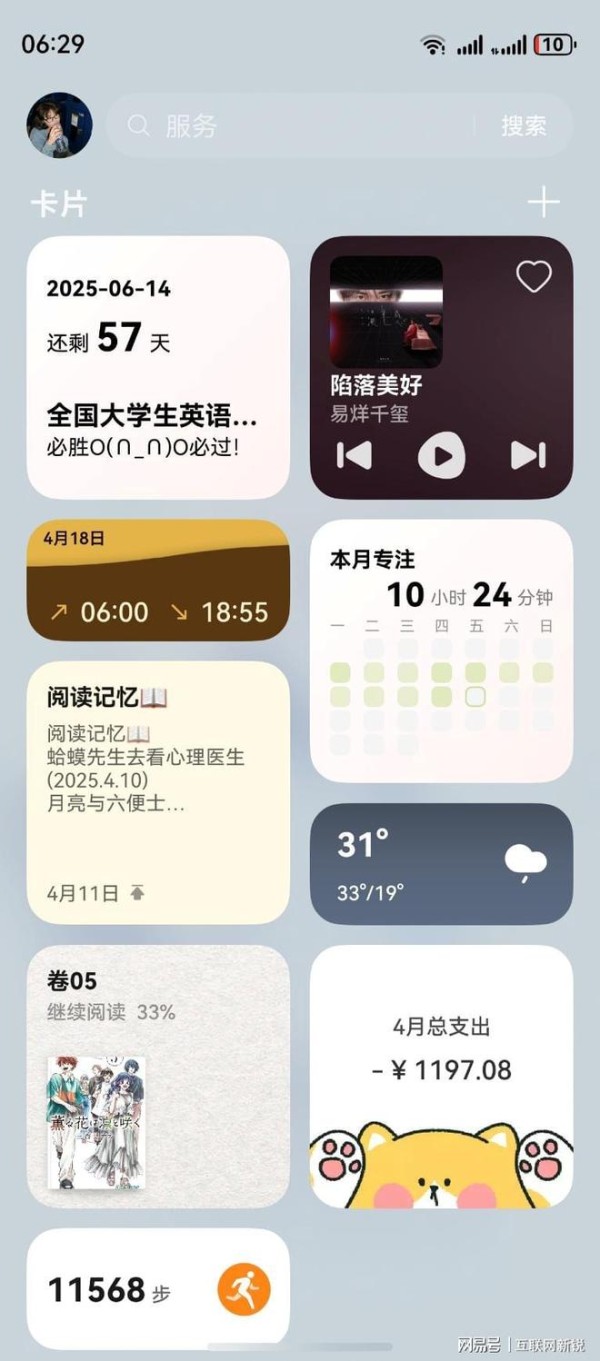Open the 4月18日 sunrise and sunset card
Screen dimensions: 600x1361
[x=158, y=580]
